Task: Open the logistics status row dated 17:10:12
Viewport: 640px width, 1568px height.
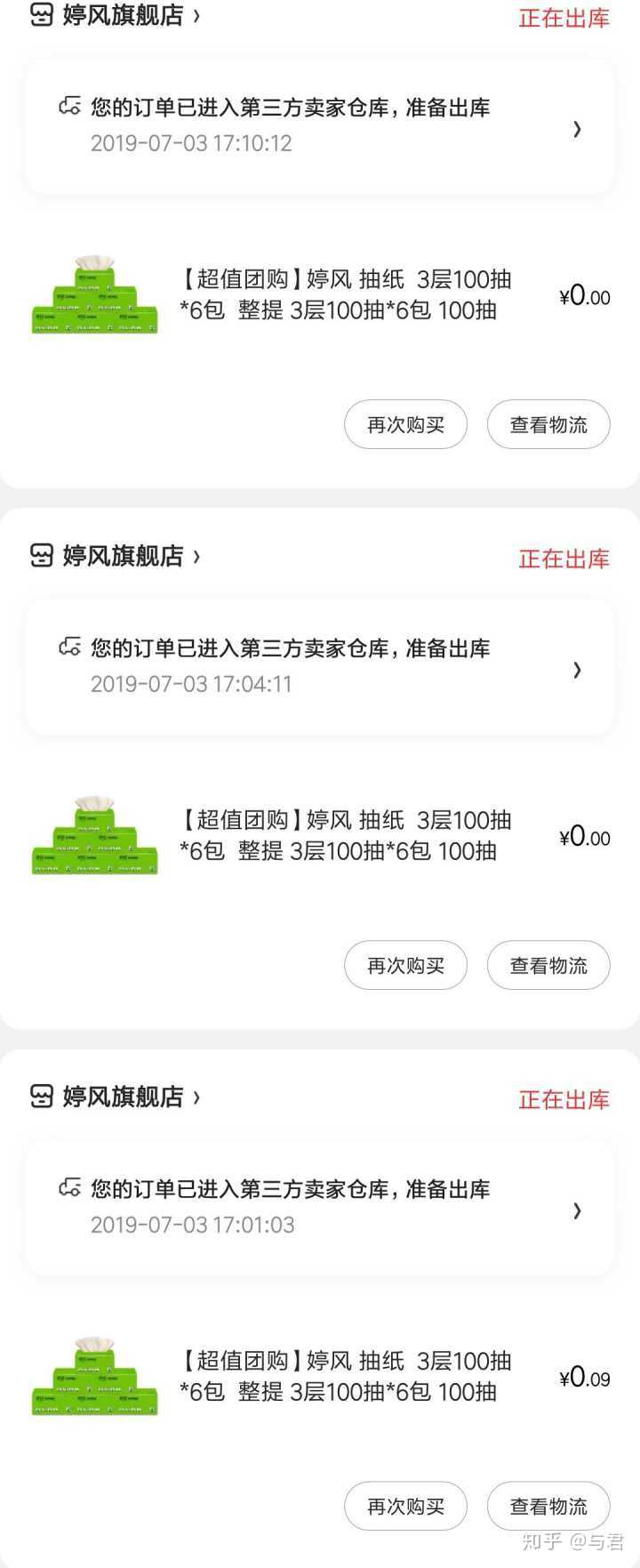Action: point(320,126)
